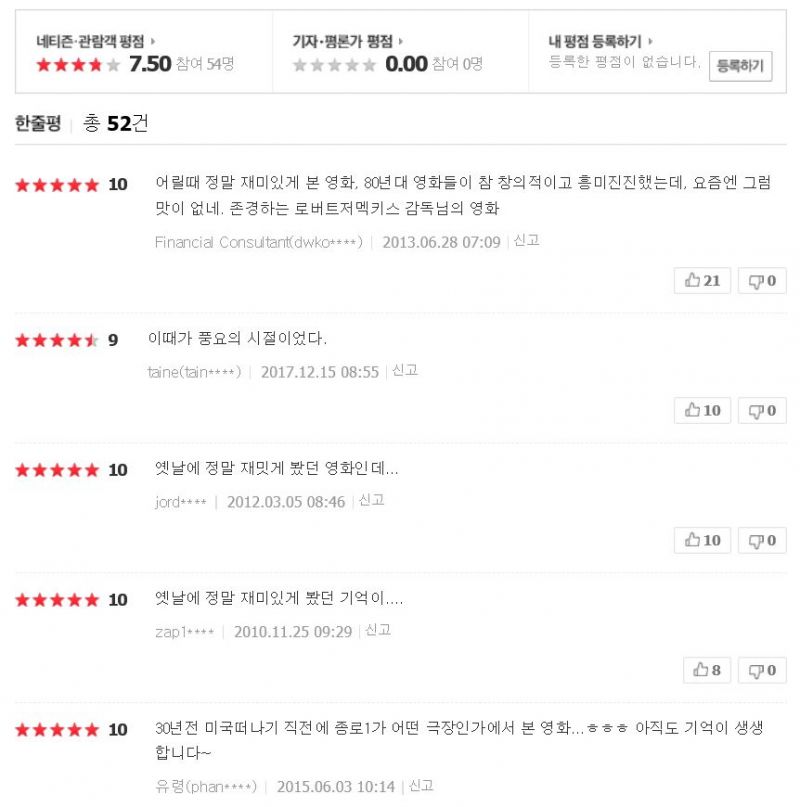Dislike the review by taine
The image size is (800, 807).
click(x=762, y=410)
